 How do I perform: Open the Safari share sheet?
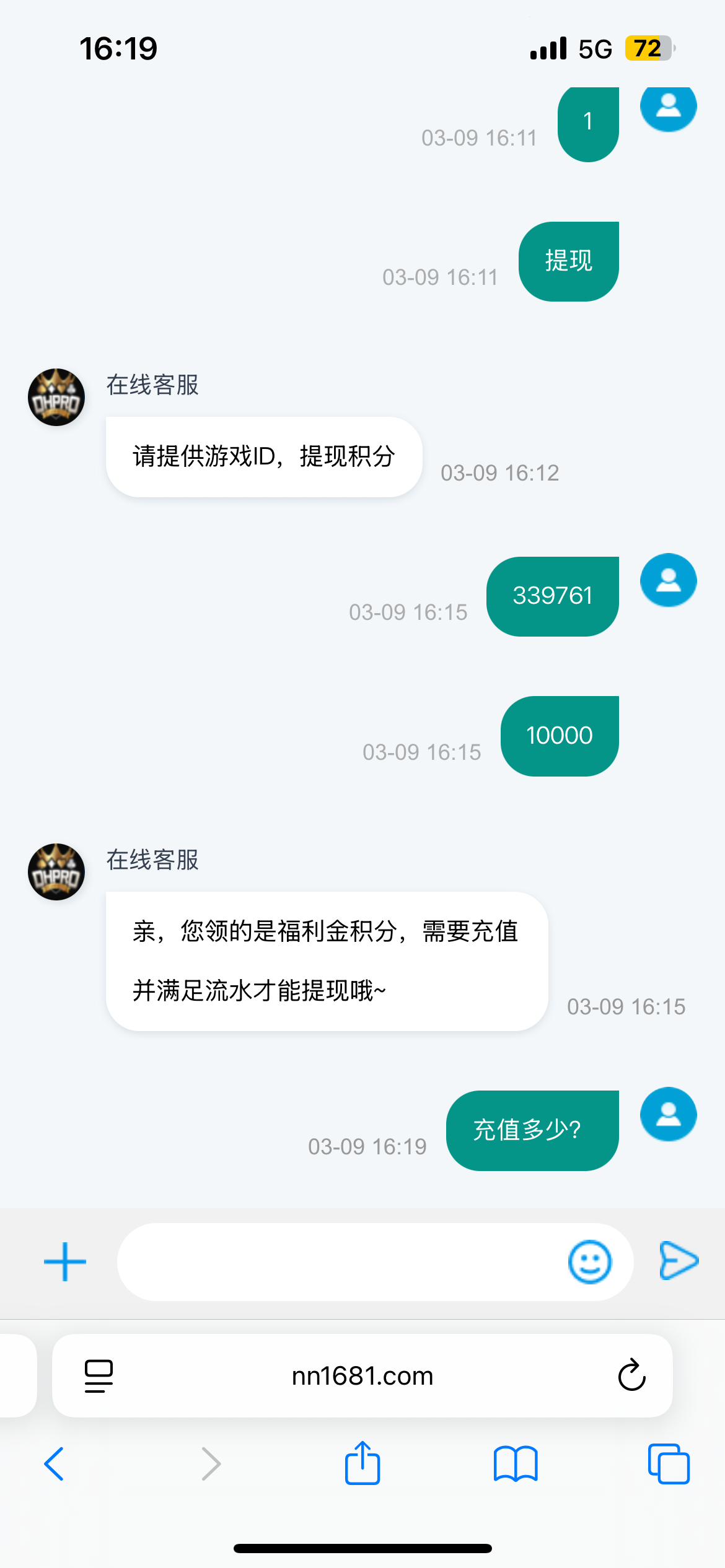click(x=362, y=1465)
